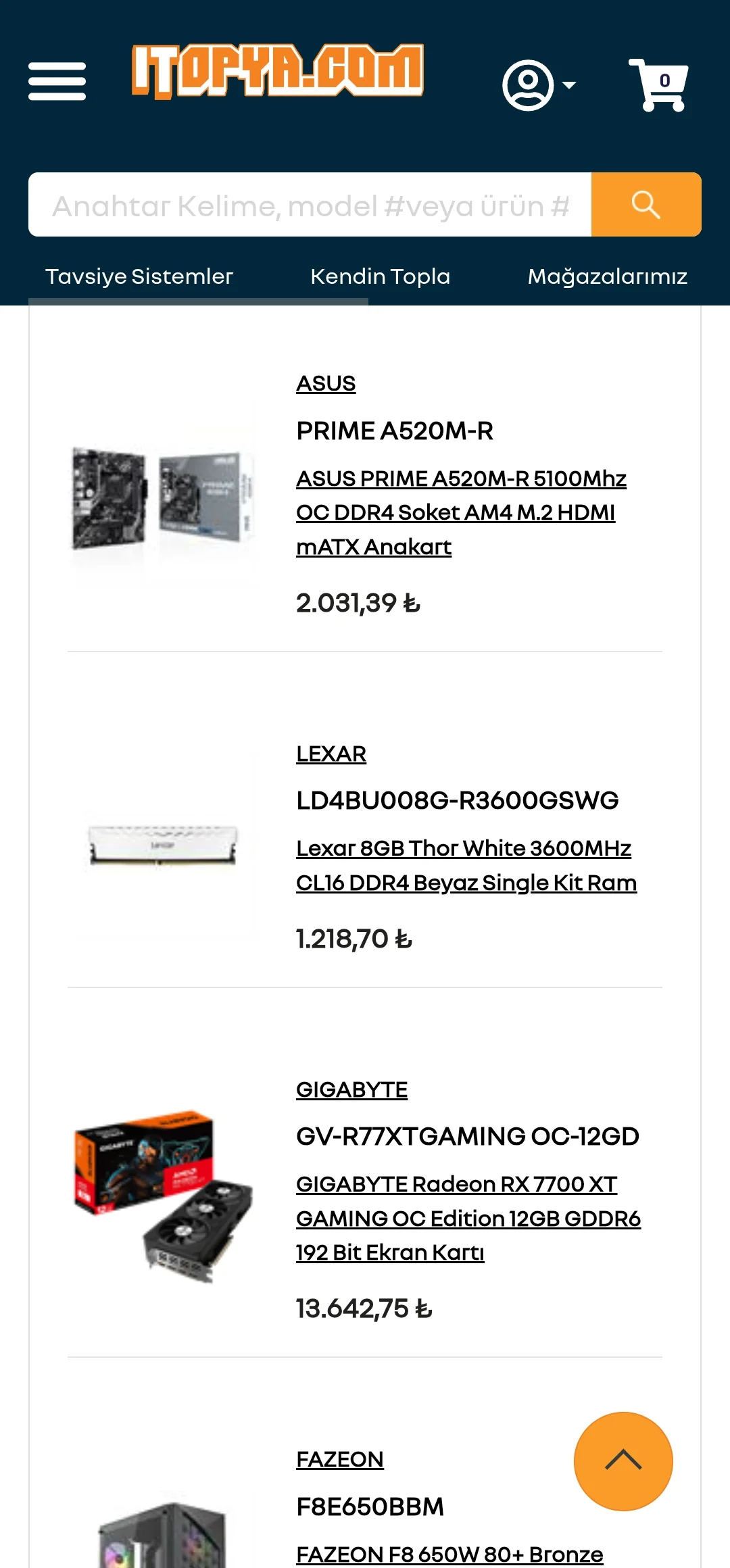This screenshot has height=1568, width=730.
Task: Open the LEXAR brand link
Action: [x=331, y=754]
